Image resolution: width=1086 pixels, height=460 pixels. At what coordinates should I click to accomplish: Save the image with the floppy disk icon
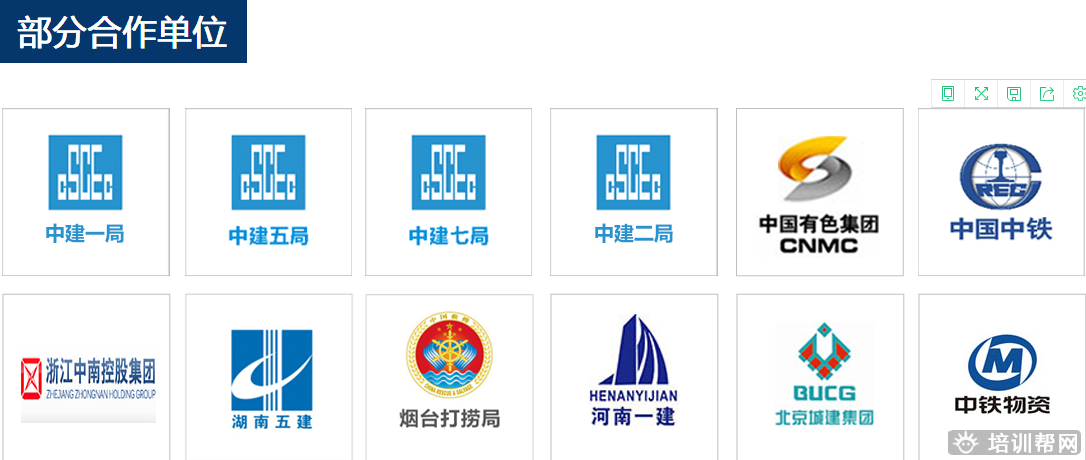(x=1014, y=94)
